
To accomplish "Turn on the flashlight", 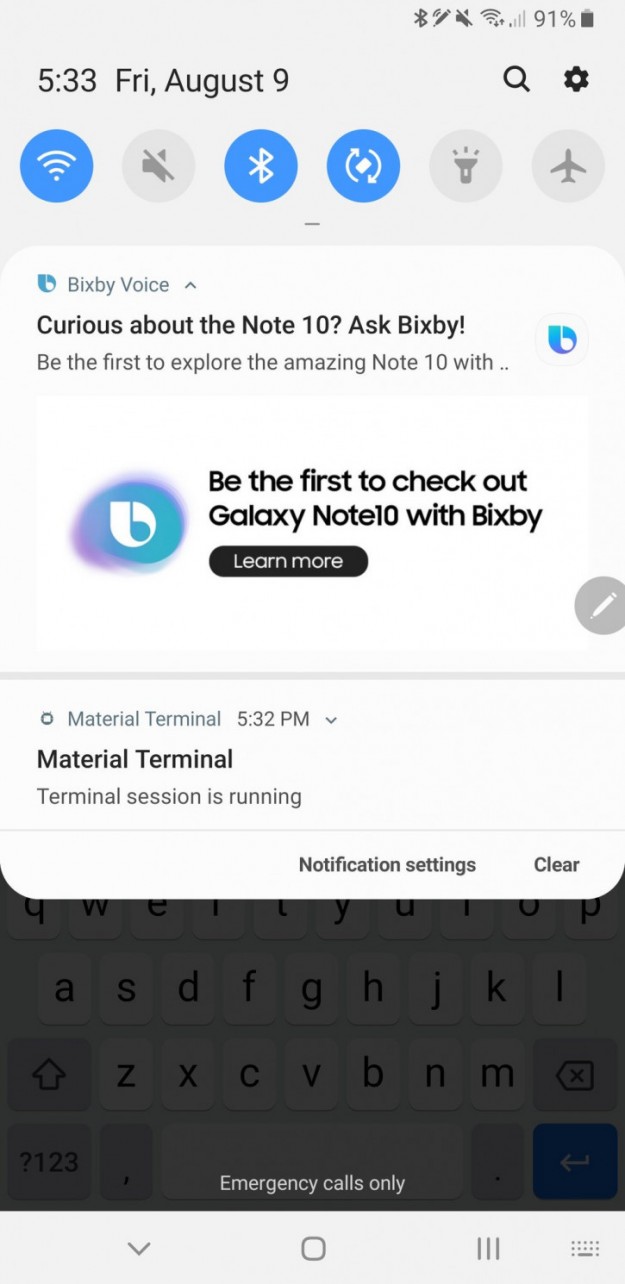I will (465, 166).
